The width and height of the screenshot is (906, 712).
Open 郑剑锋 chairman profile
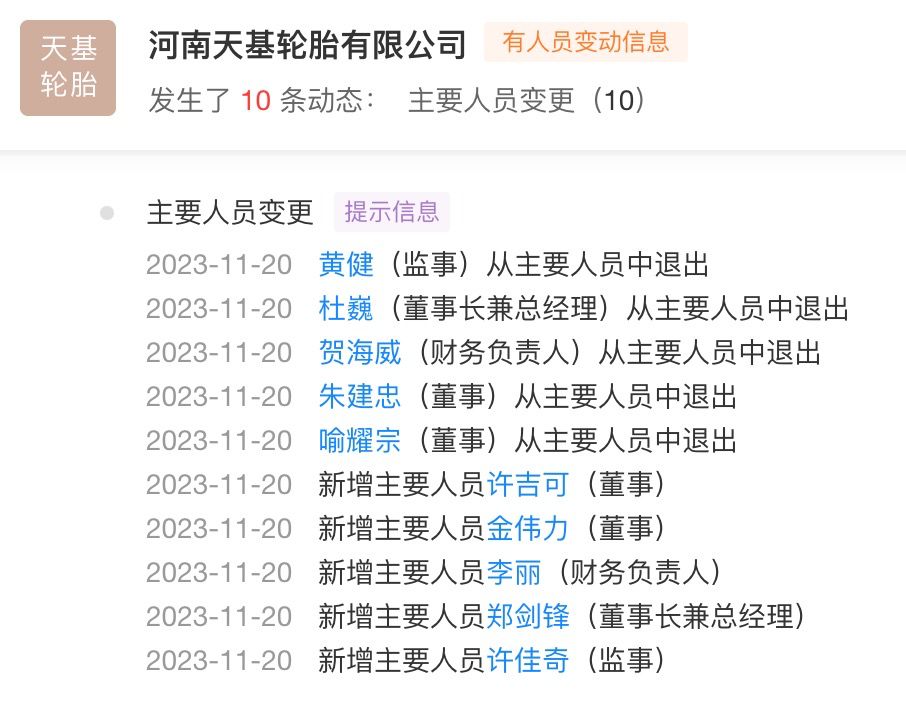[527, 617]
